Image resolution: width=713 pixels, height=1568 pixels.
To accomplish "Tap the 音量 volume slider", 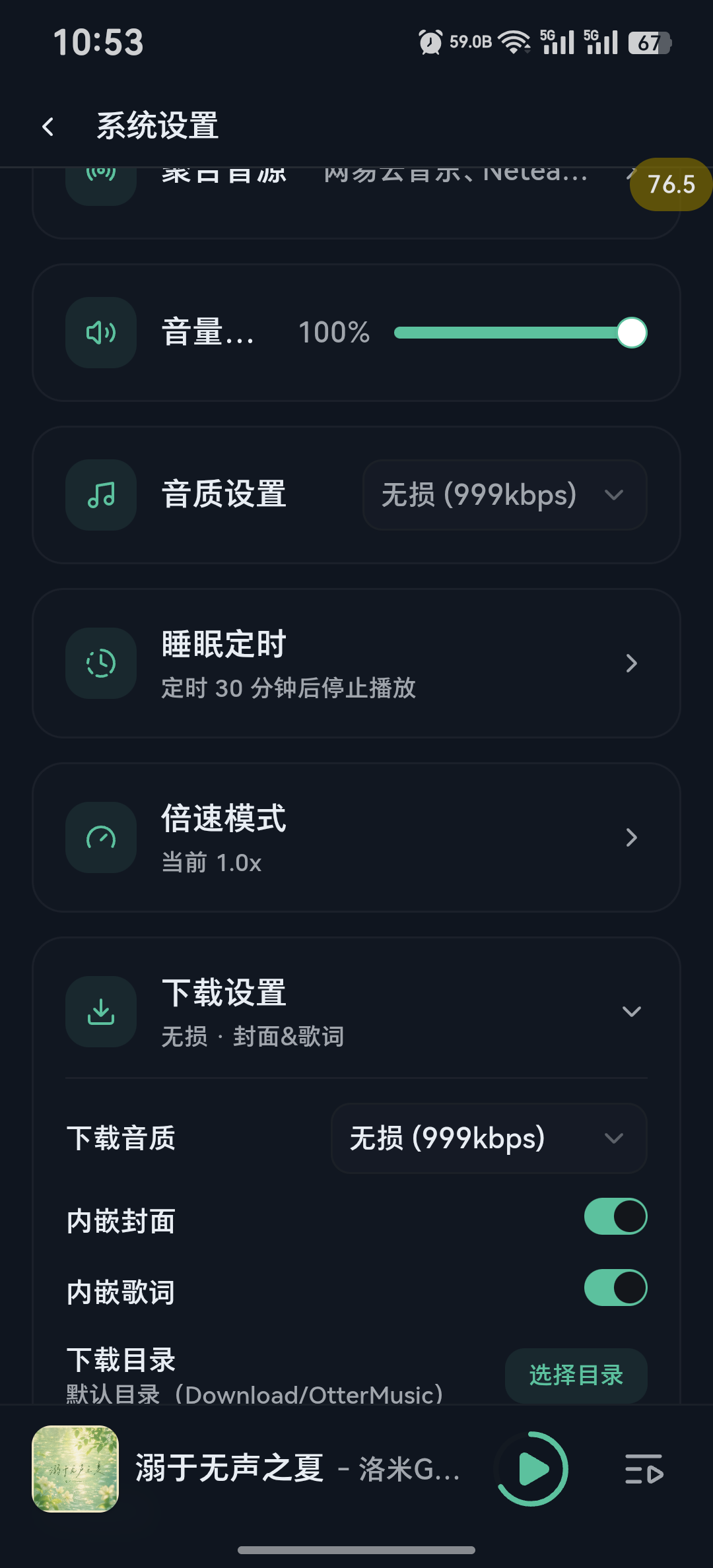I will (x=520, y=333).
